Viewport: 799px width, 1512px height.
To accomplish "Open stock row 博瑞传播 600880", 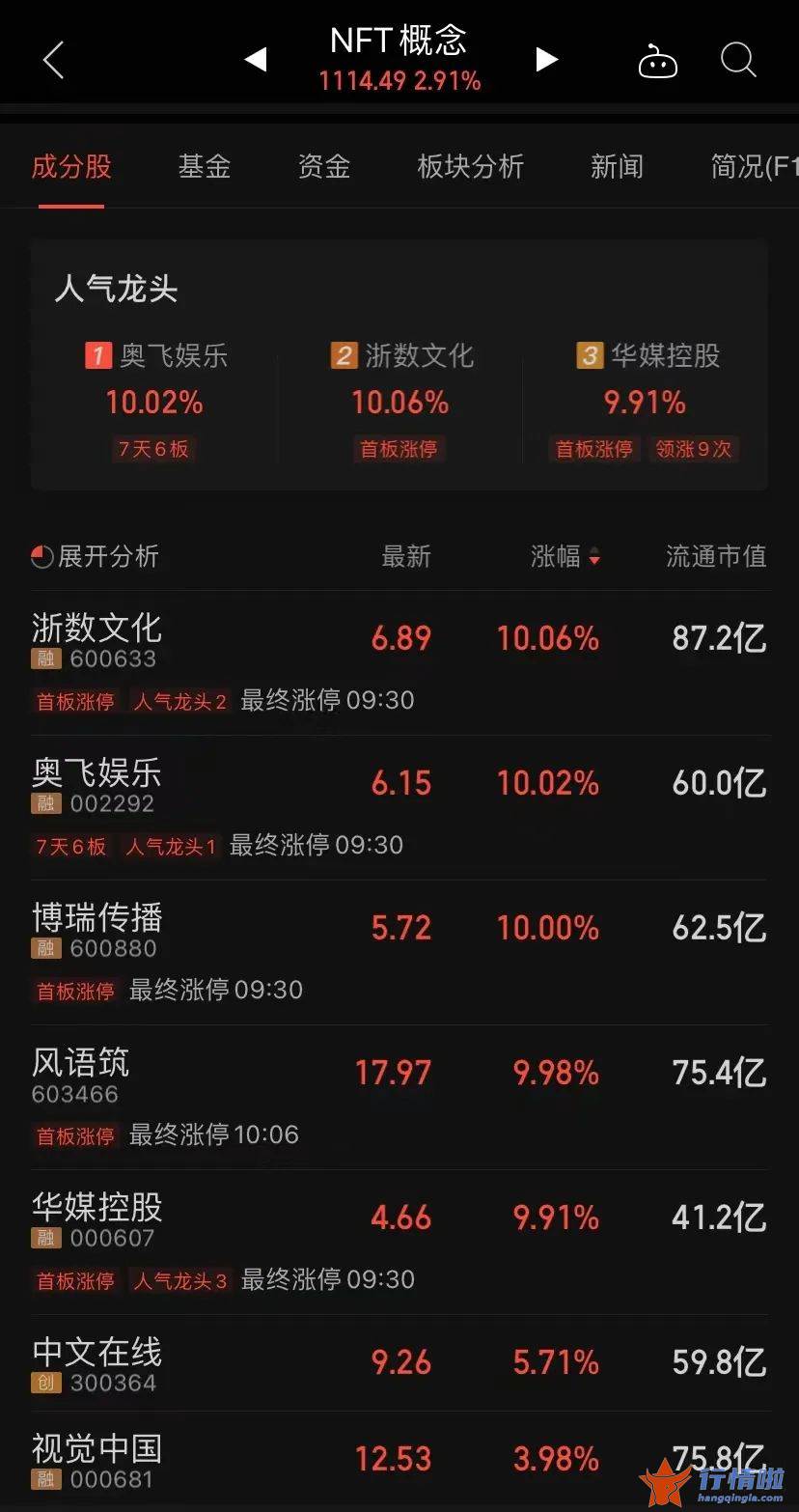I will 399,953.
